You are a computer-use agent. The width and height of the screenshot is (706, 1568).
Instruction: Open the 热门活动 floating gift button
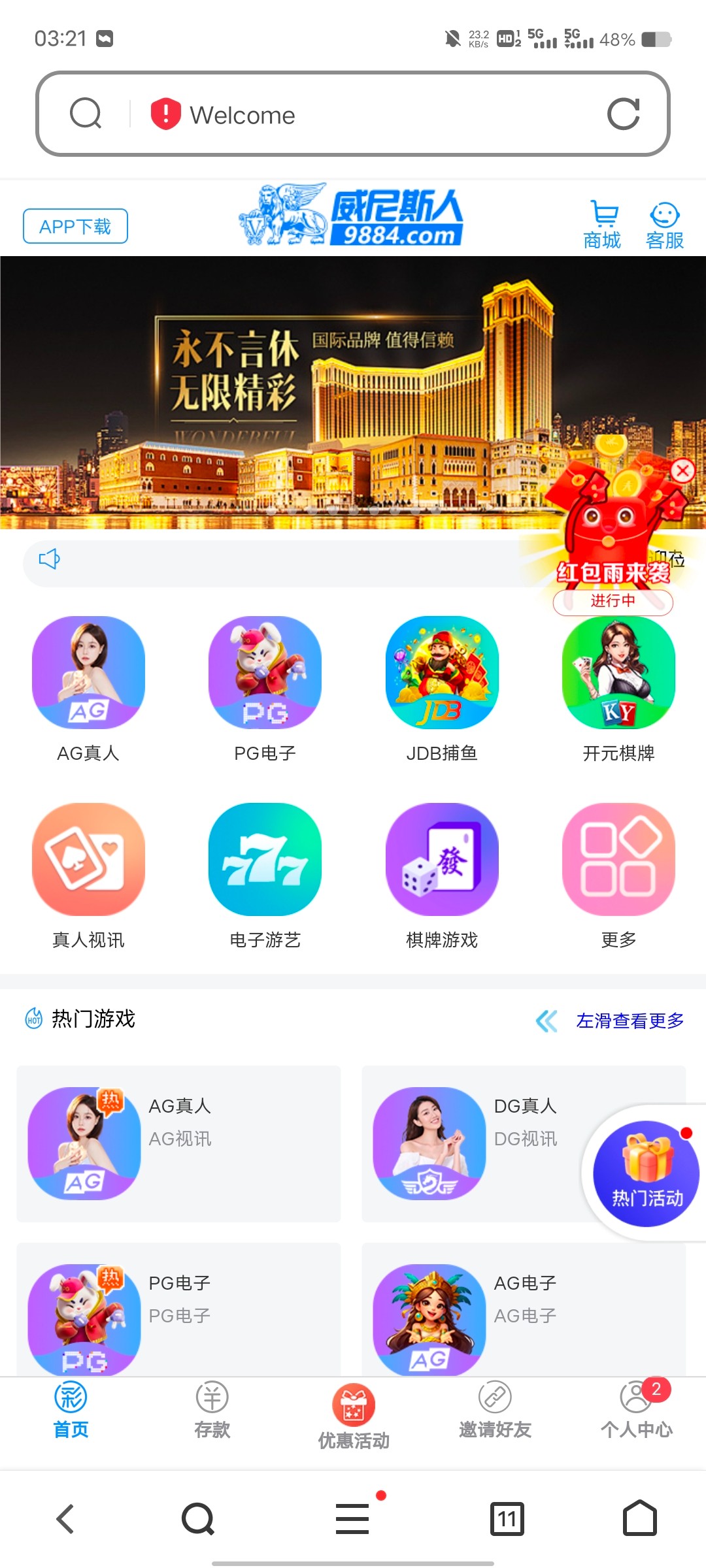pyautogui.click(x=646, y=1173)
